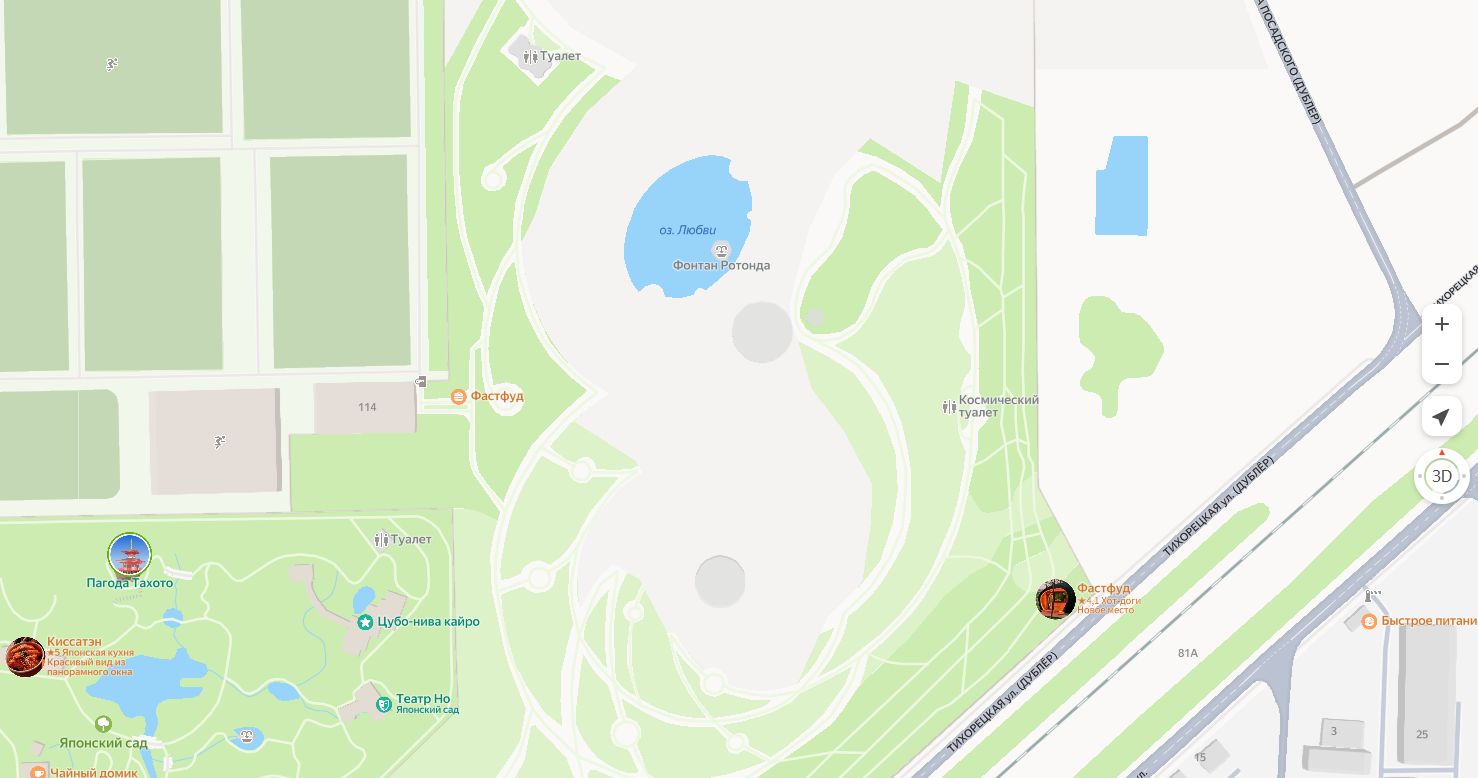Open the Чайный домик marker

[38, 772]
